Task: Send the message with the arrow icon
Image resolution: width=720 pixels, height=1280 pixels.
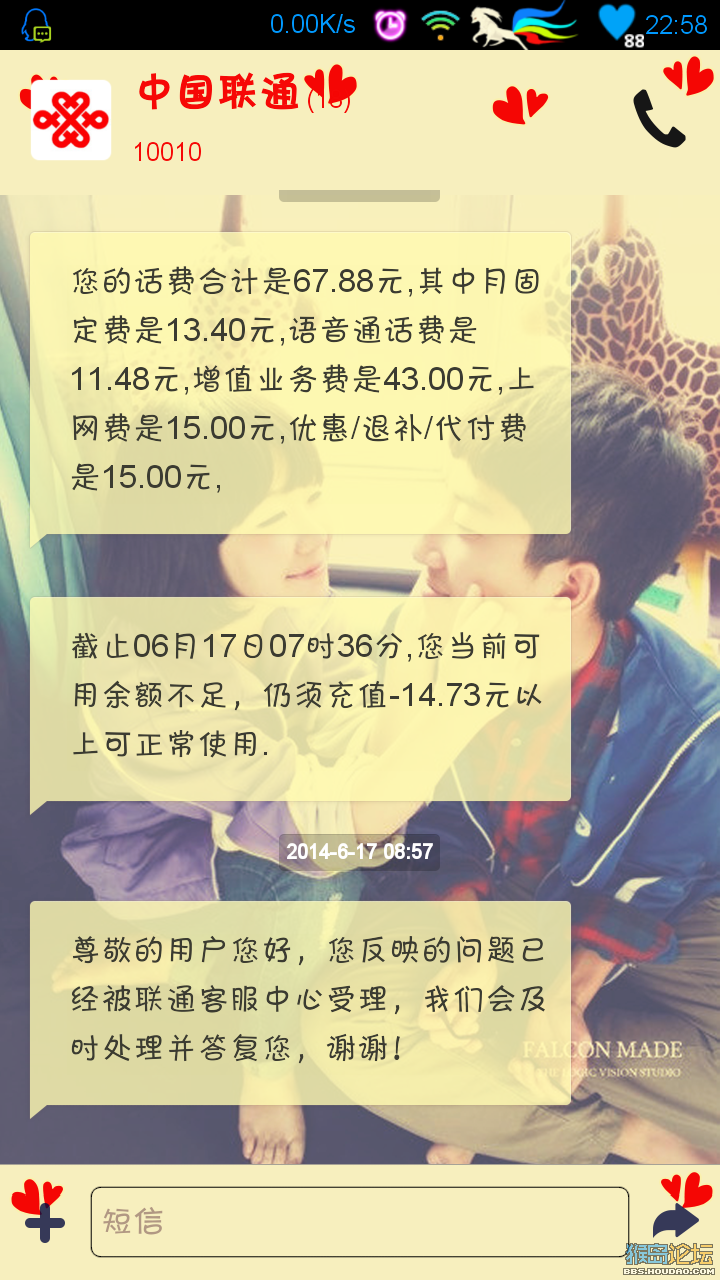Action: tap(675, 1221)
